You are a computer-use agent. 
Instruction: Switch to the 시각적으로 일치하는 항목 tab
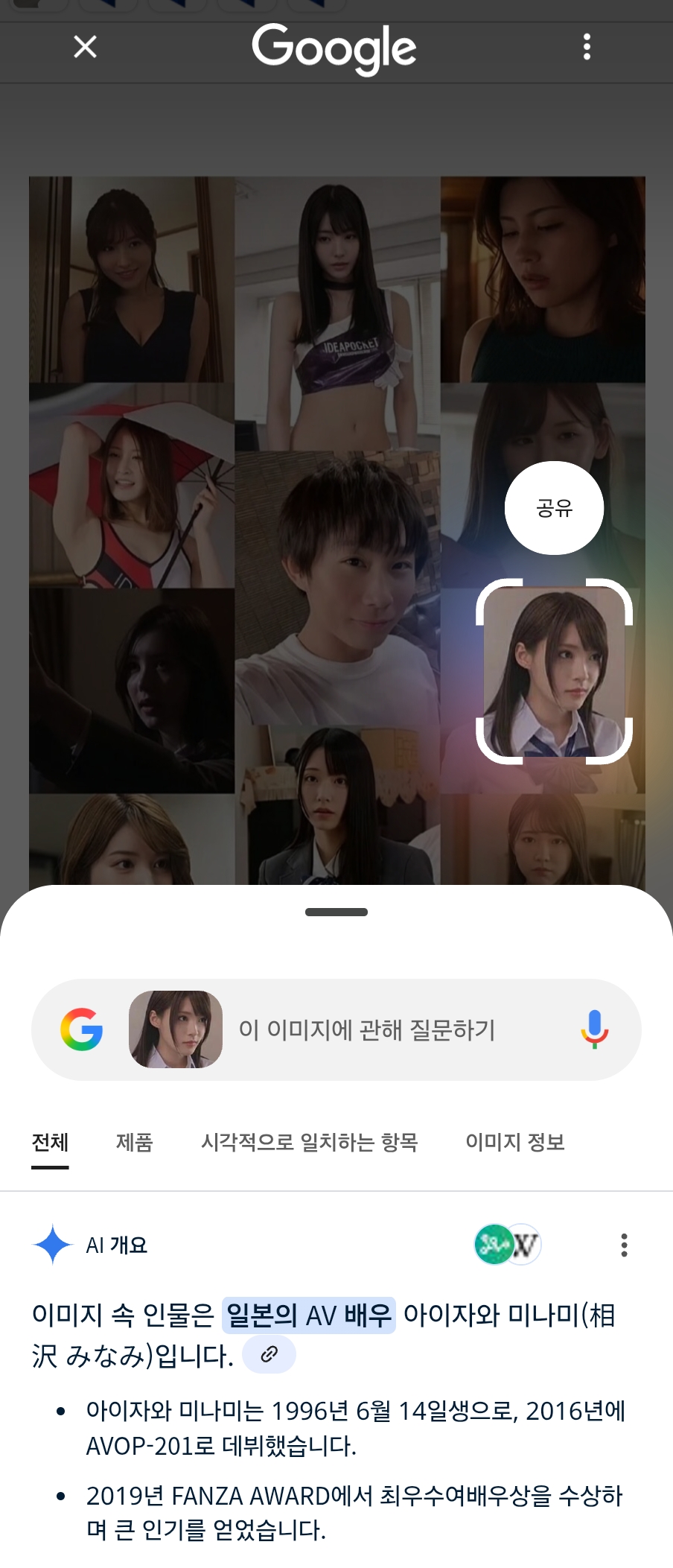point(309,1142)
